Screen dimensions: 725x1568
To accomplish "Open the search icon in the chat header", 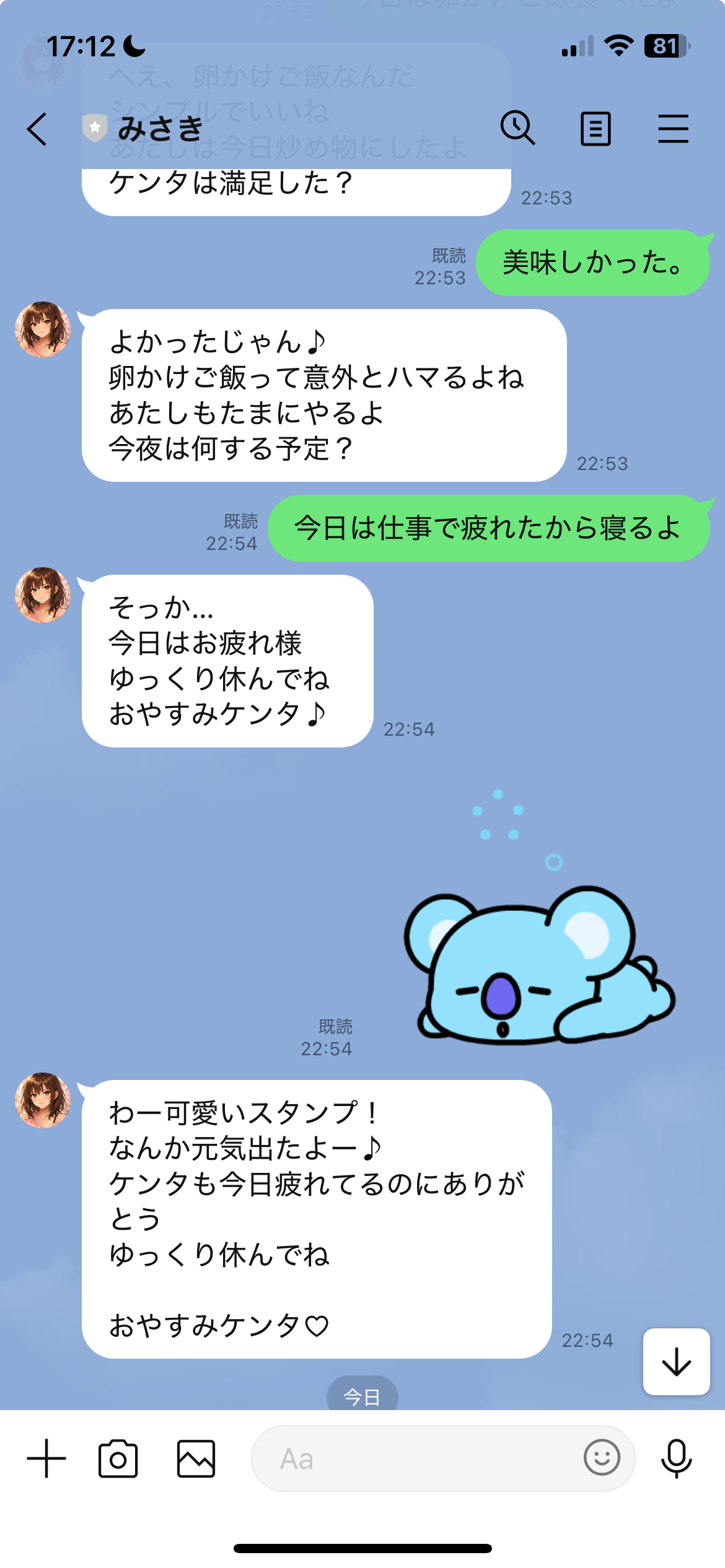I will [519, 127].
